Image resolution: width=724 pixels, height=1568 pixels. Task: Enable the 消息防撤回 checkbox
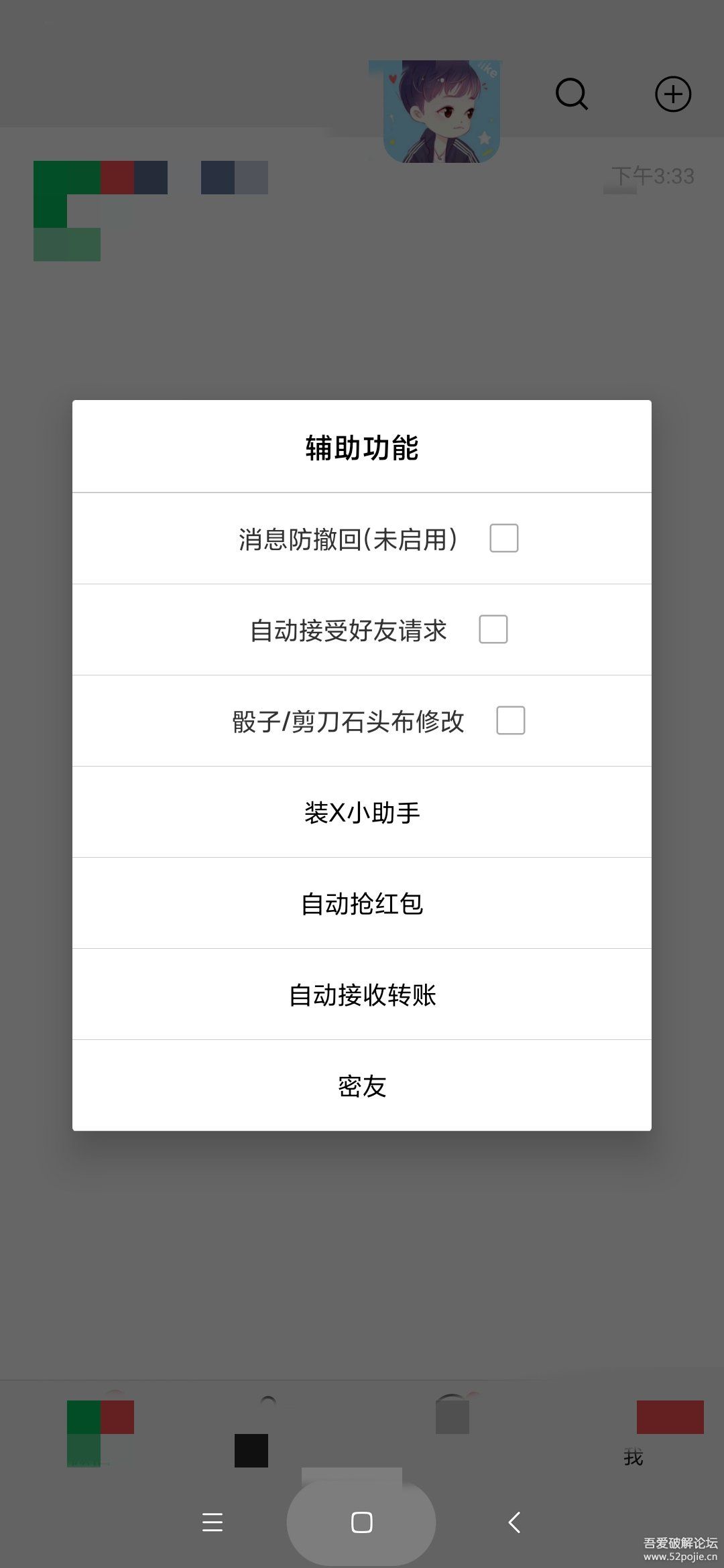(503, 538)
